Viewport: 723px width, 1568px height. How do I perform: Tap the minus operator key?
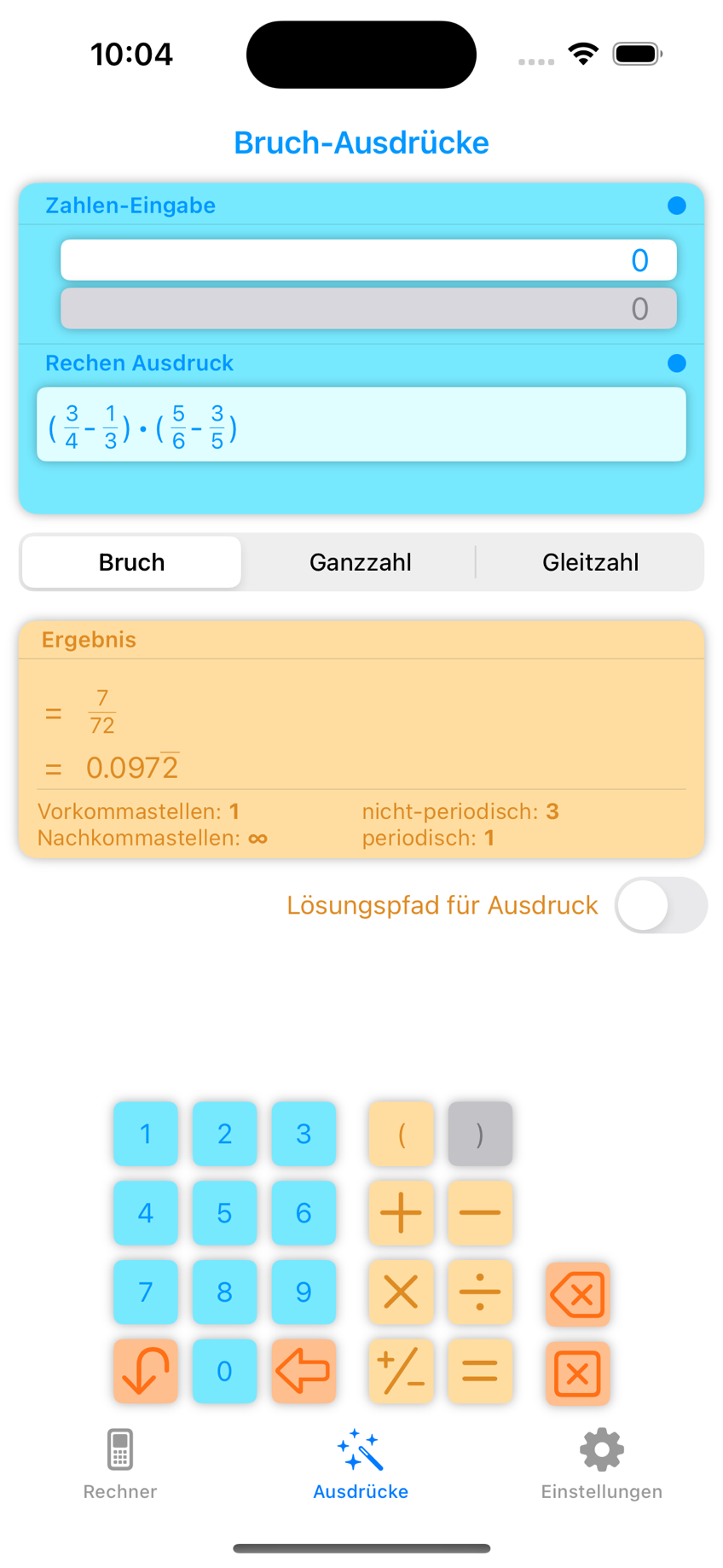pos(480,1212)
